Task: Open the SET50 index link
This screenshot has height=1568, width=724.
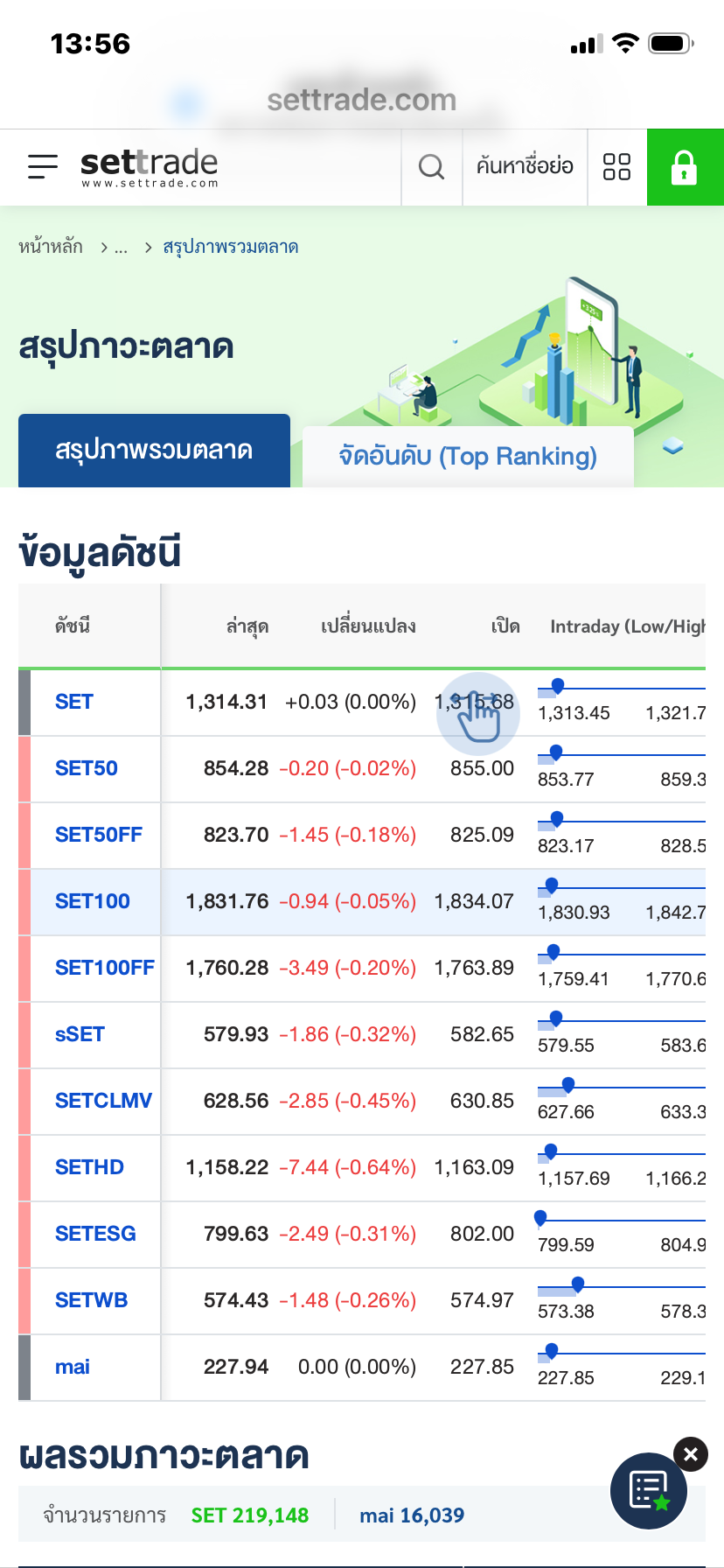Action: (x=87, y=768)
